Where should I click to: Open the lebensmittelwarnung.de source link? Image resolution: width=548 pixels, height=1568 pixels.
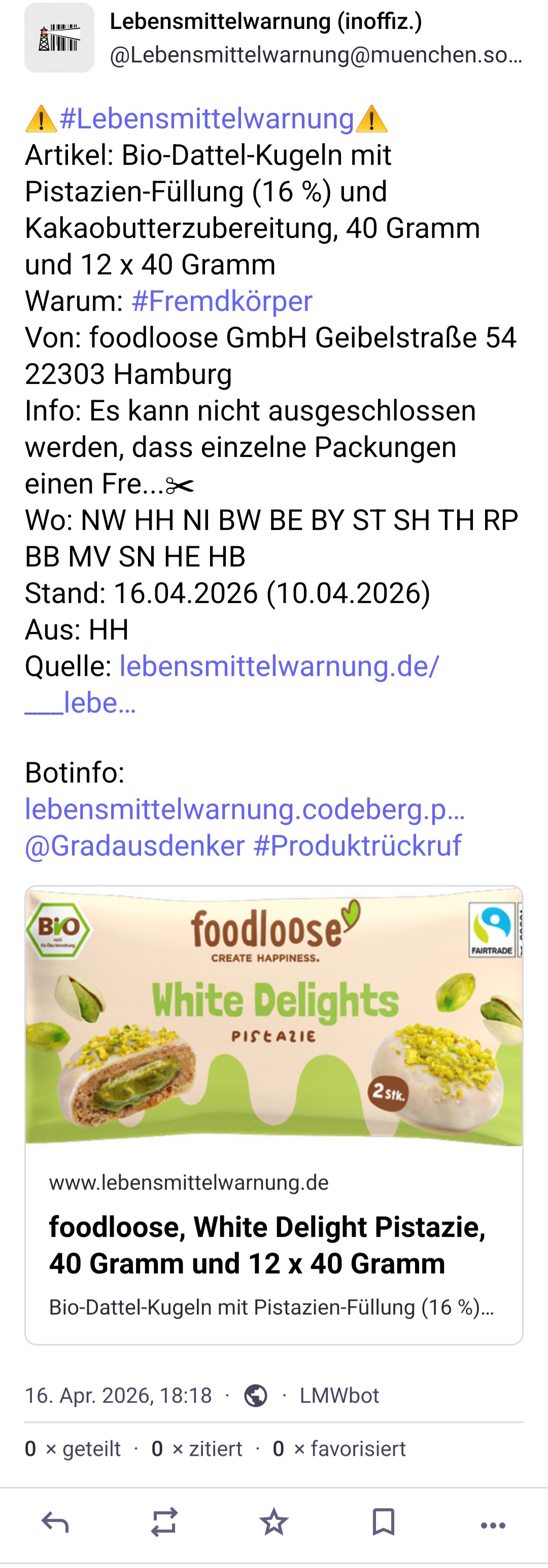pyautogui.click(x=279, y=666)
